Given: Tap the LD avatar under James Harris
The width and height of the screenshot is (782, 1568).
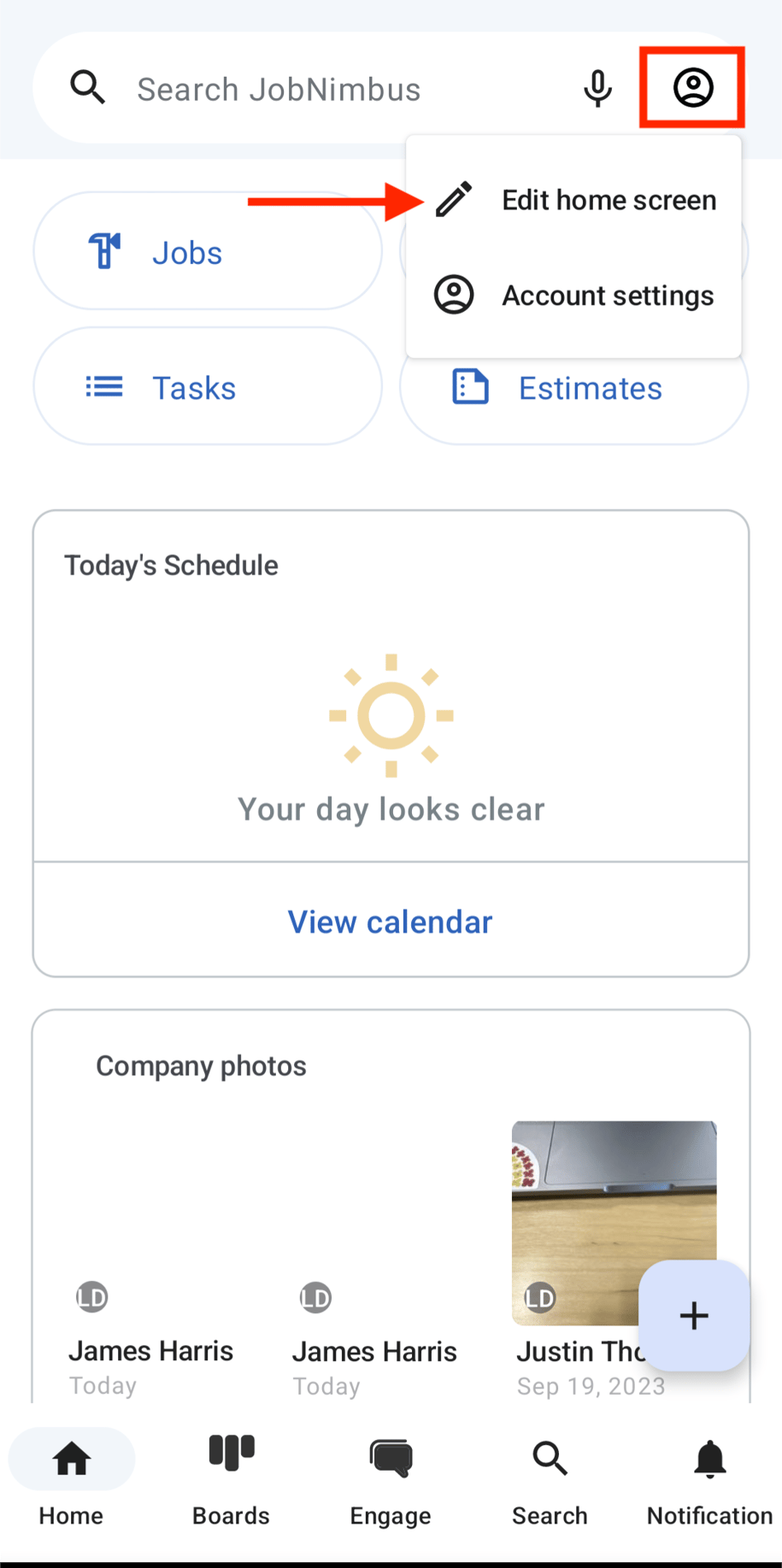Looking at the screenshot, I should click(91, 1296).
